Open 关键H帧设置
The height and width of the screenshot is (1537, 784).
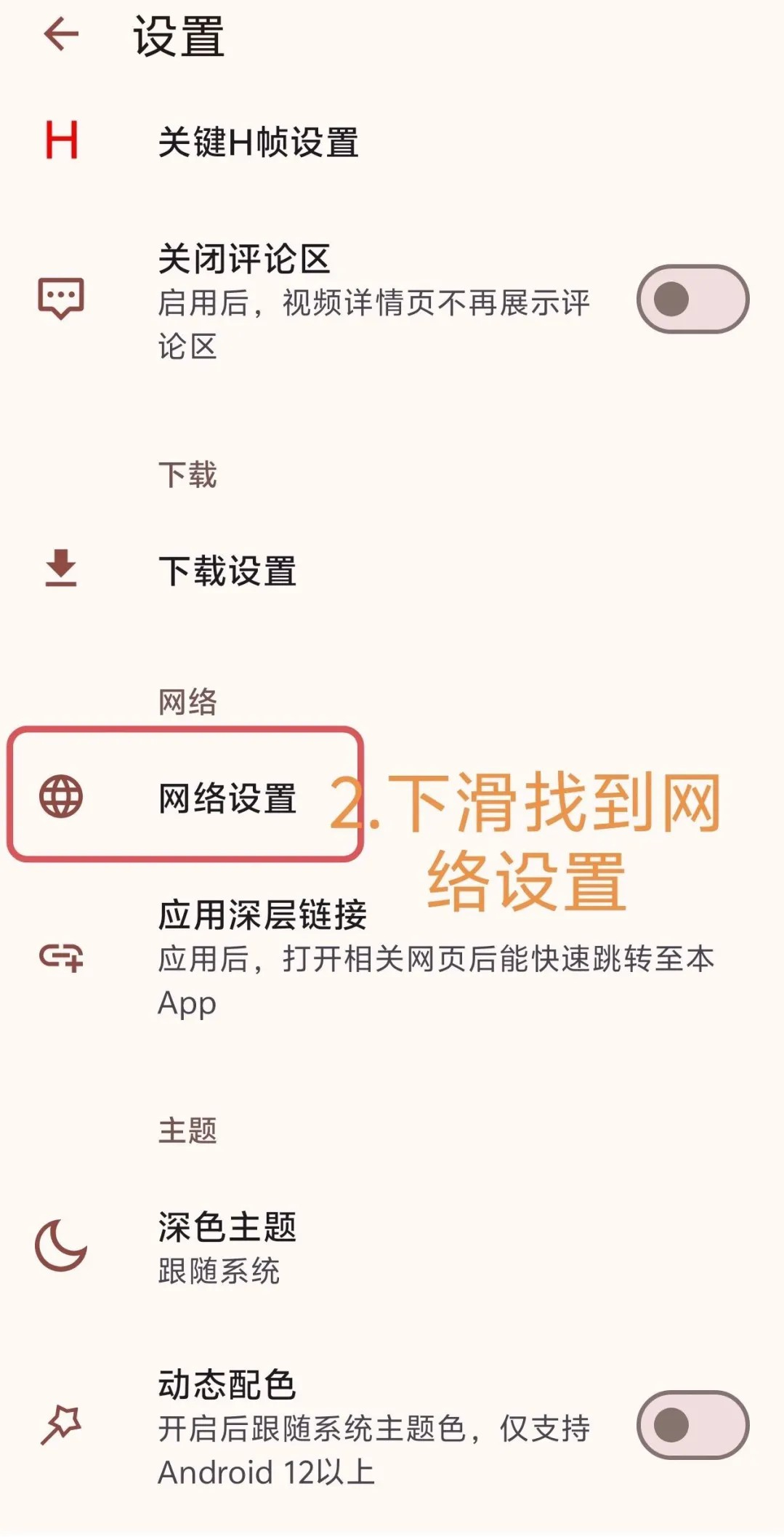tap(258, 142)
